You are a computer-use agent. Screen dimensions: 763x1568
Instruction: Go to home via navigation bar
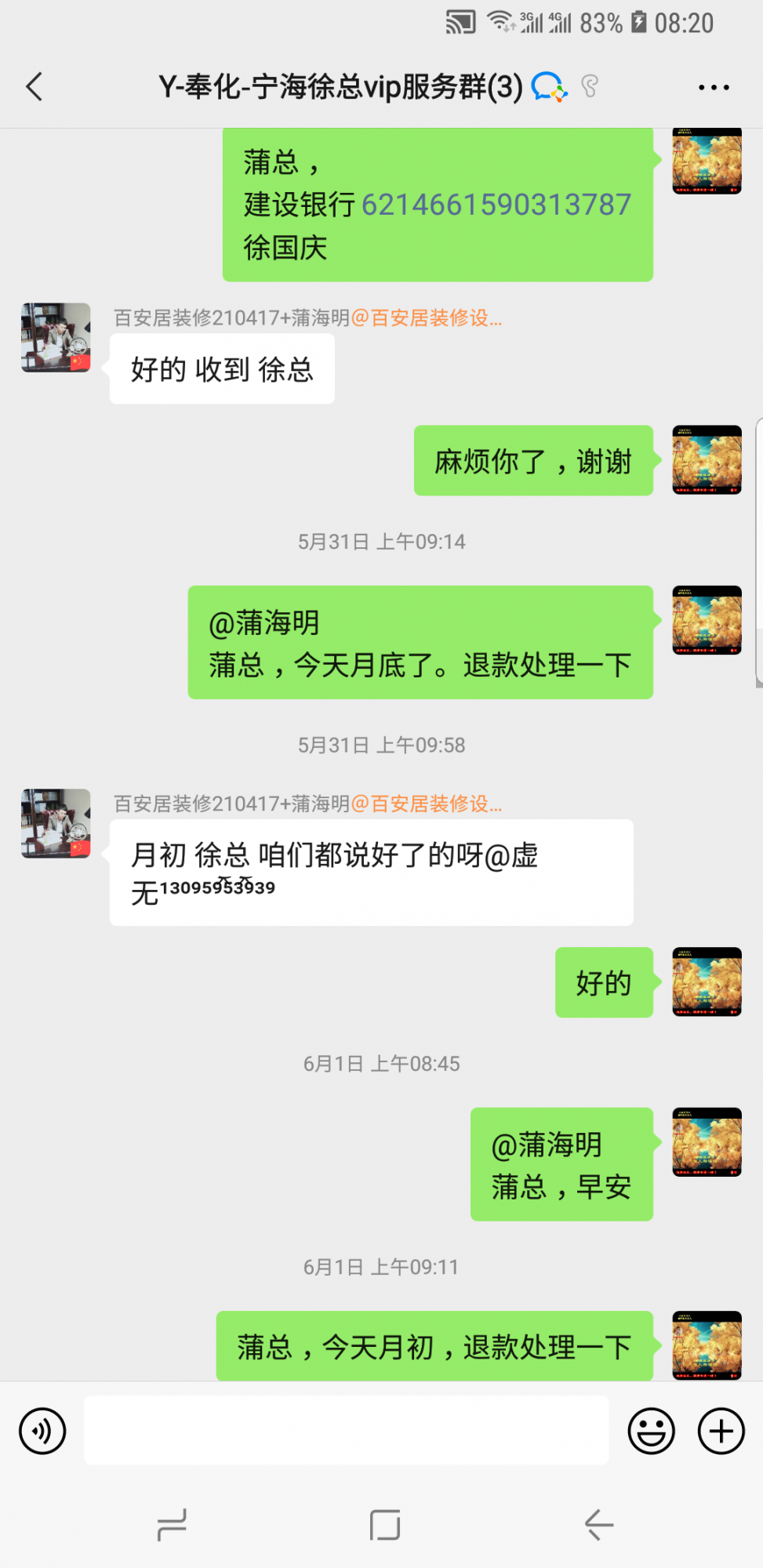tap(384, 1525)
